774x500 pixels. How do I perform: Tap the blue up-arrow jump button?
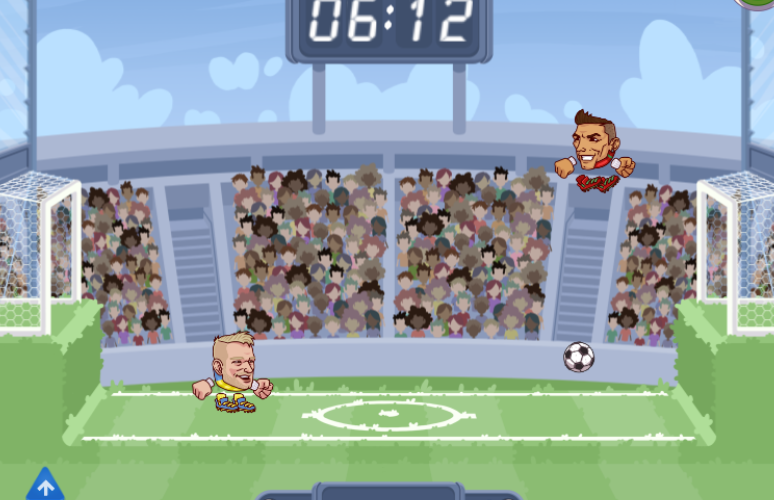(44, 487)
